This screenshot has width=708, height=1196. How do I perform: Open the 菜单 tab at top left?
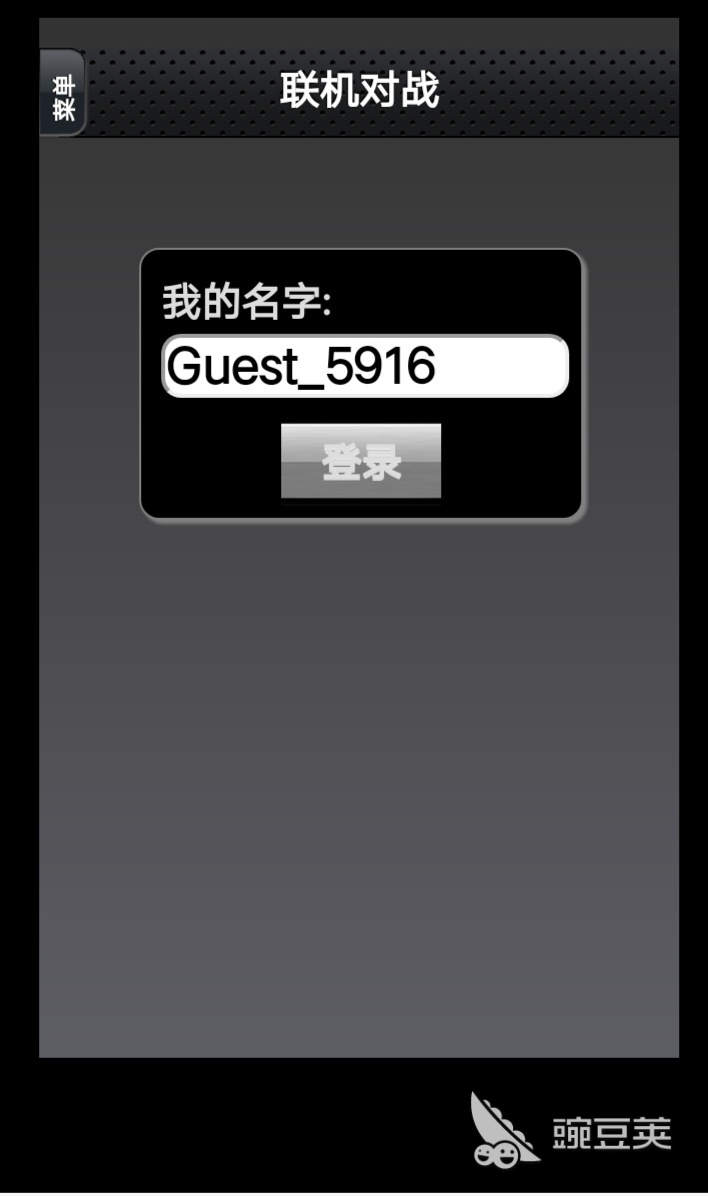62,93
